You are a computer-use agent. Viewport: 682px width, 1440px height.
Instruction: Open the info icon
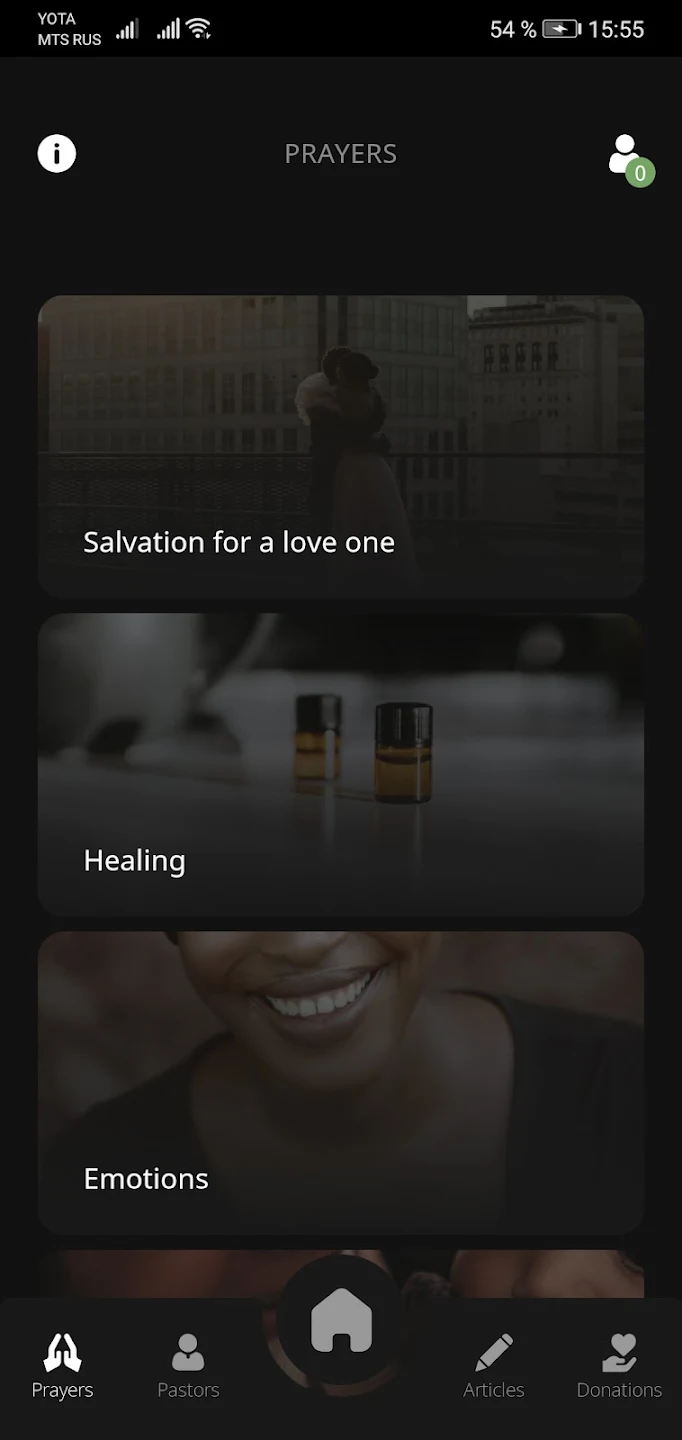point(57,154)
